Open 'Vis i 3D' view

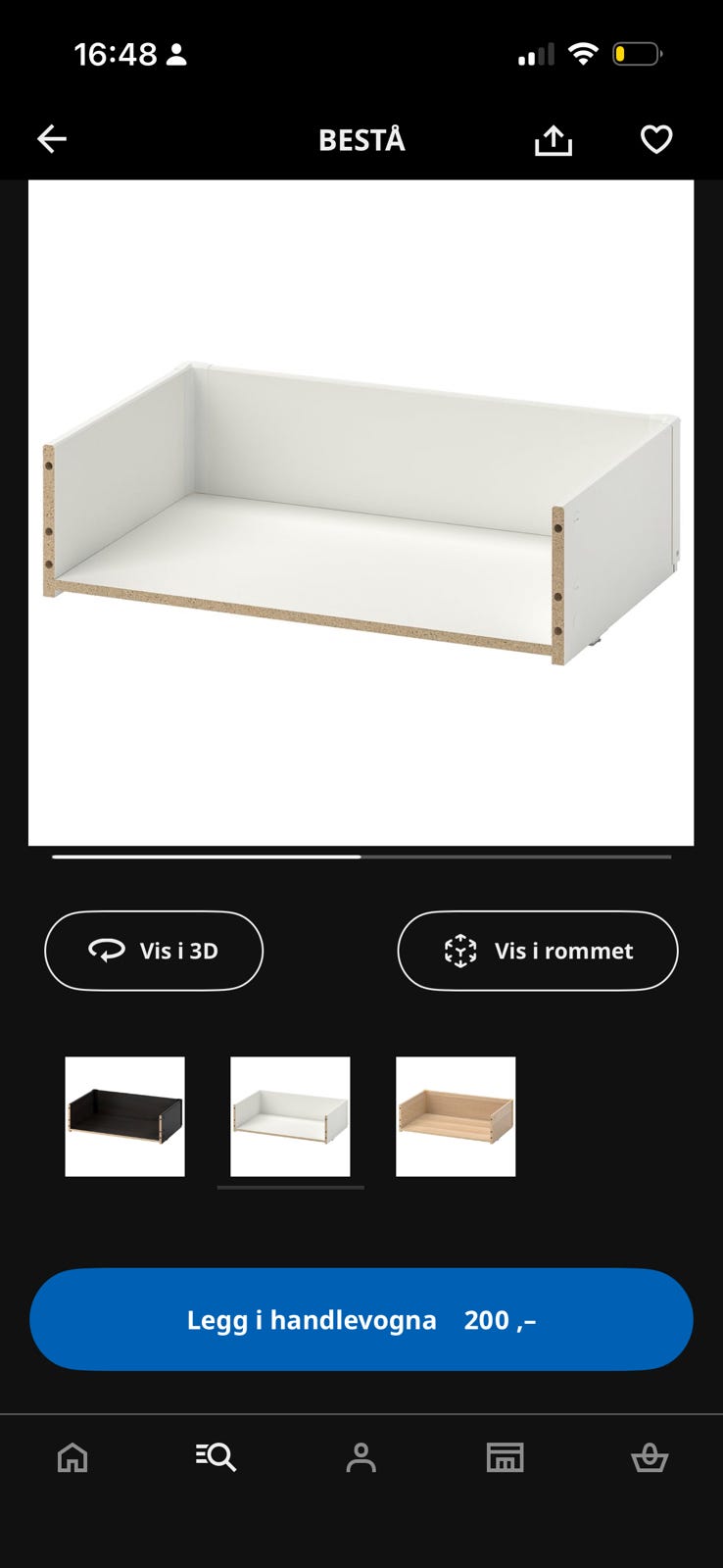pyautogui.click(x=153, y=951)
